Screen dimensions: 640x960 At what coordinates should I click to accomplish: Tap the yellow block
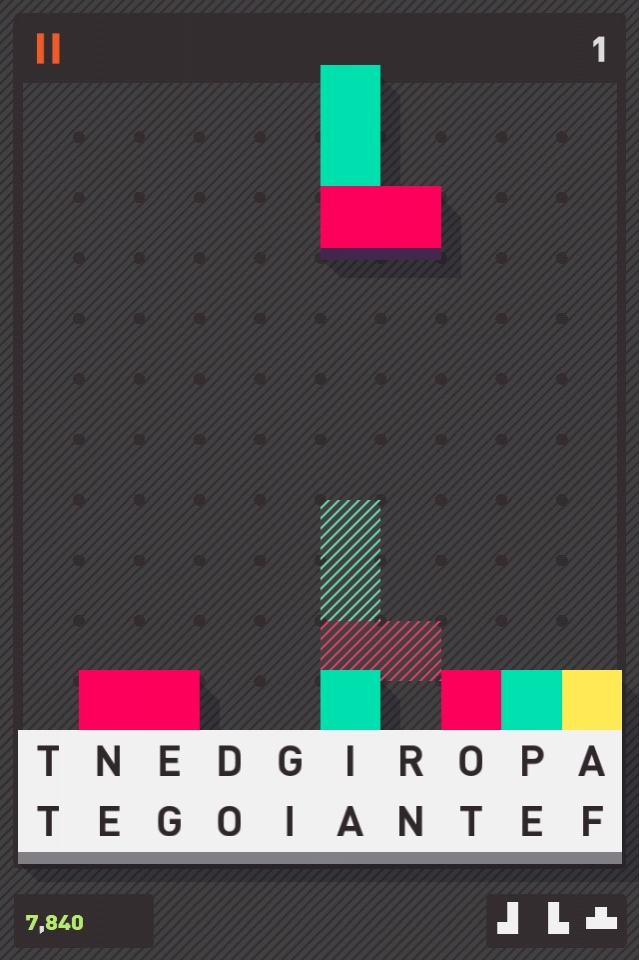pyautogui.click(x=592, y=700)
